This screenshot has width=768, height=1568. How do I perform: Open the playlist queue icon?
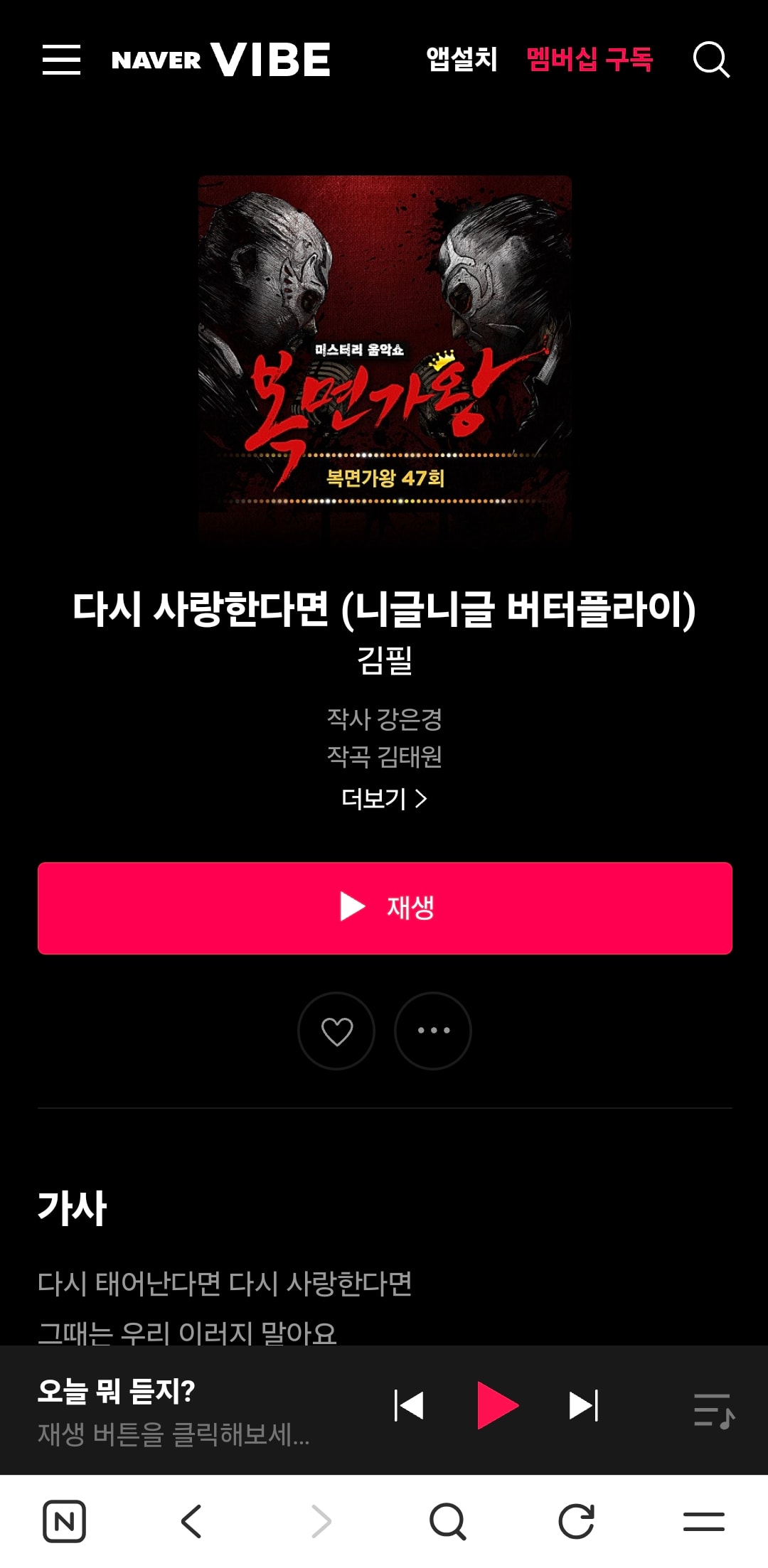click(714, 1411)
